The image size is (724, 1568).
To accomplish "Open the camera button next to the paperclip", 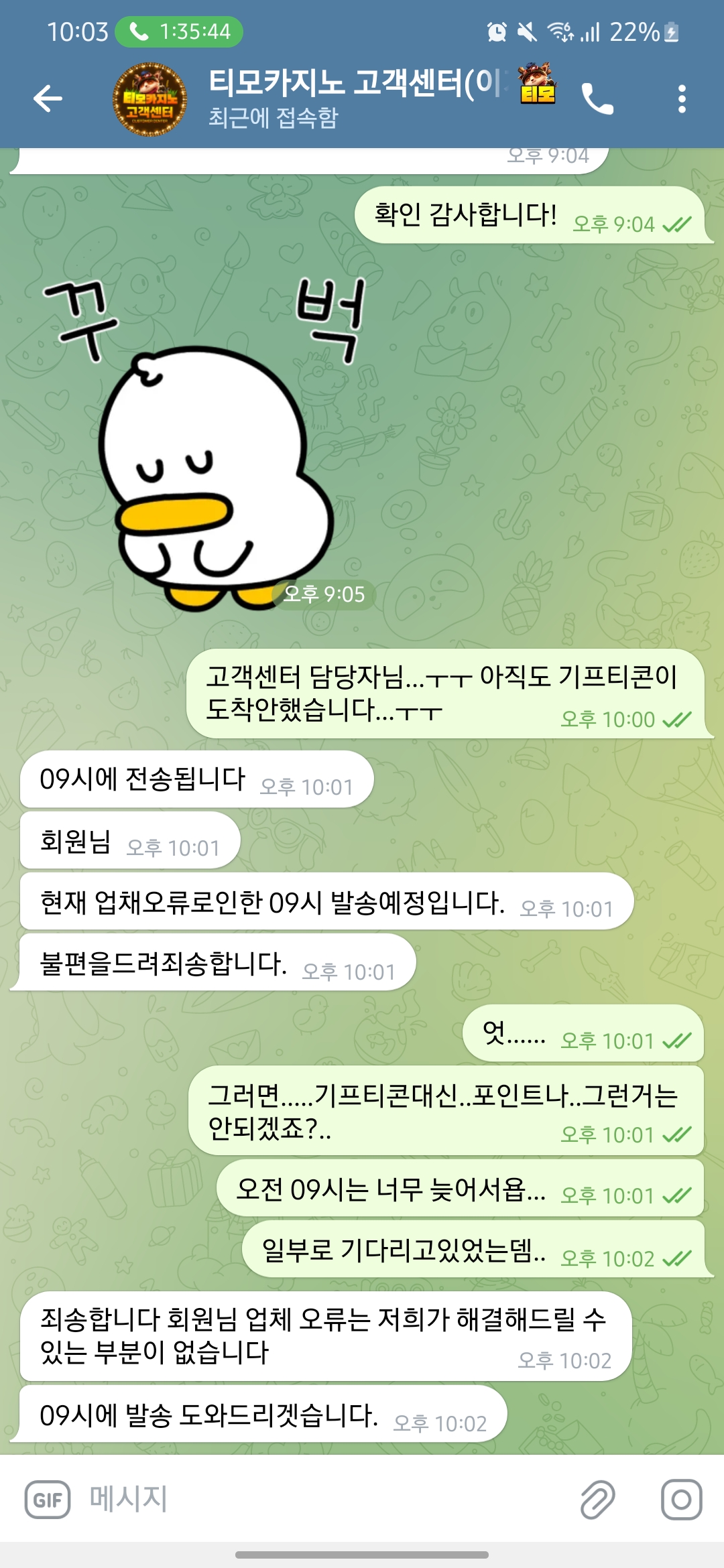I will (681, 1499).
